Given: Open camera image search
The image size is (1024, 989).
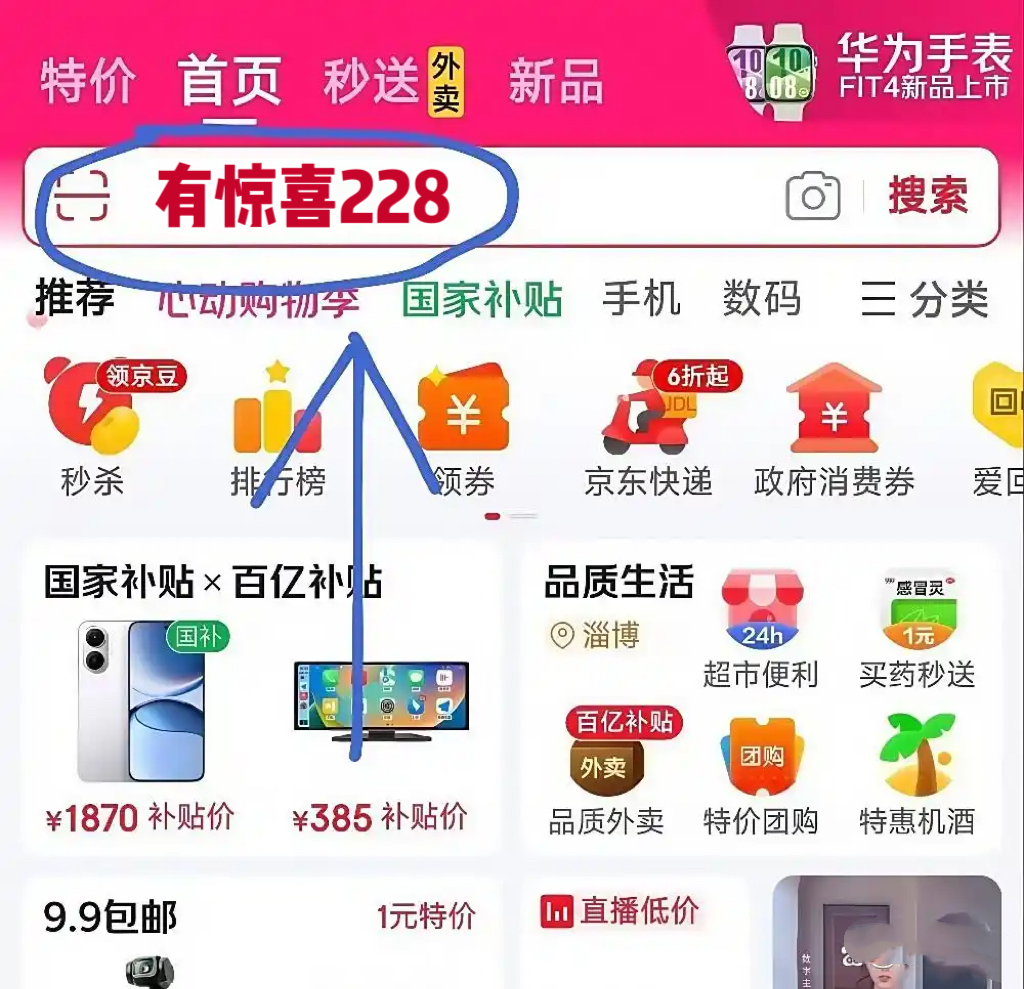Looking at the screenshot, I should click(x=812, y=196).
